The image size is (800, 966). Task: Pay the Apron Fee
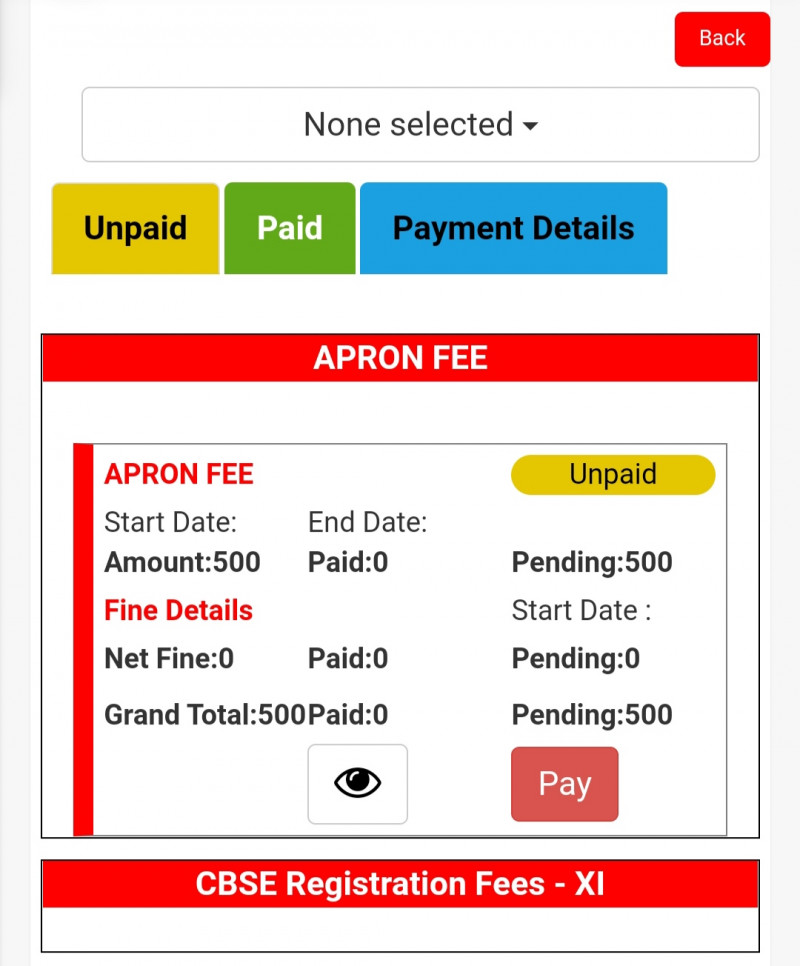coord(564,784)
